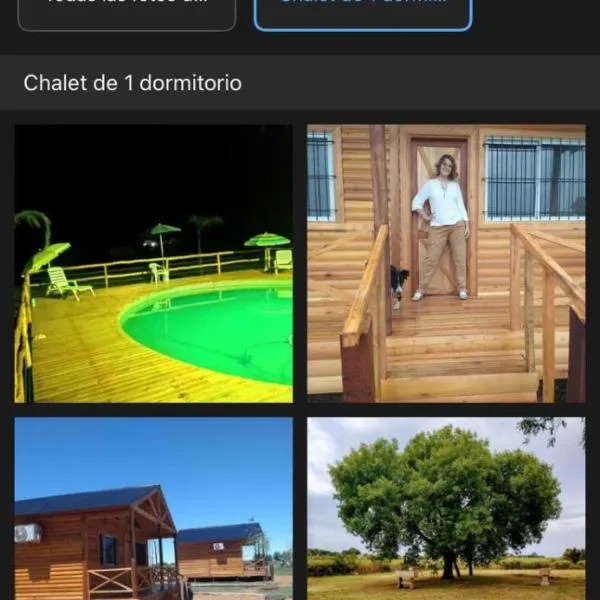
Task: Switch to the all photos filter chip
Action: click(127, 12)
